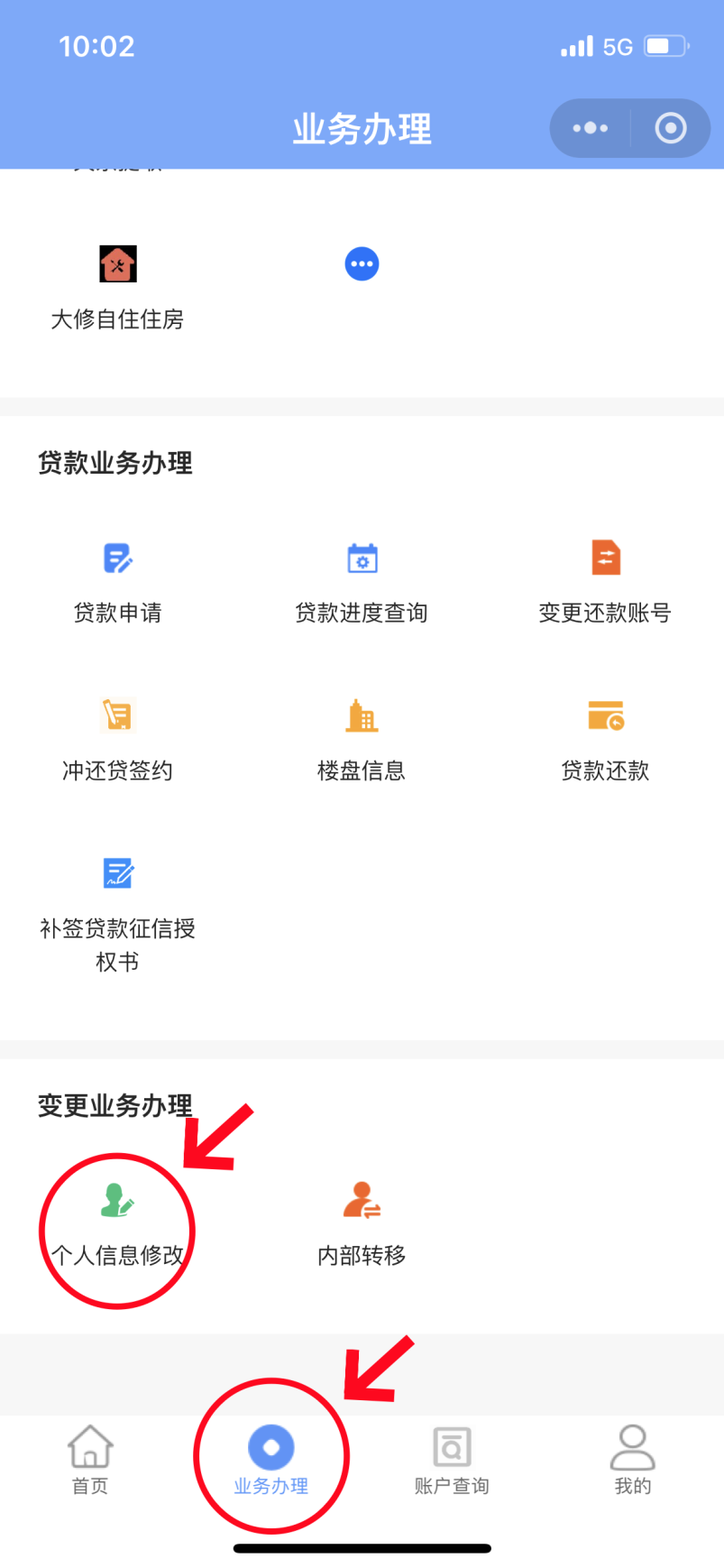Select the 业务办理 tab
Screen dimensions: 724x1568
click(x=271, y=1459)
